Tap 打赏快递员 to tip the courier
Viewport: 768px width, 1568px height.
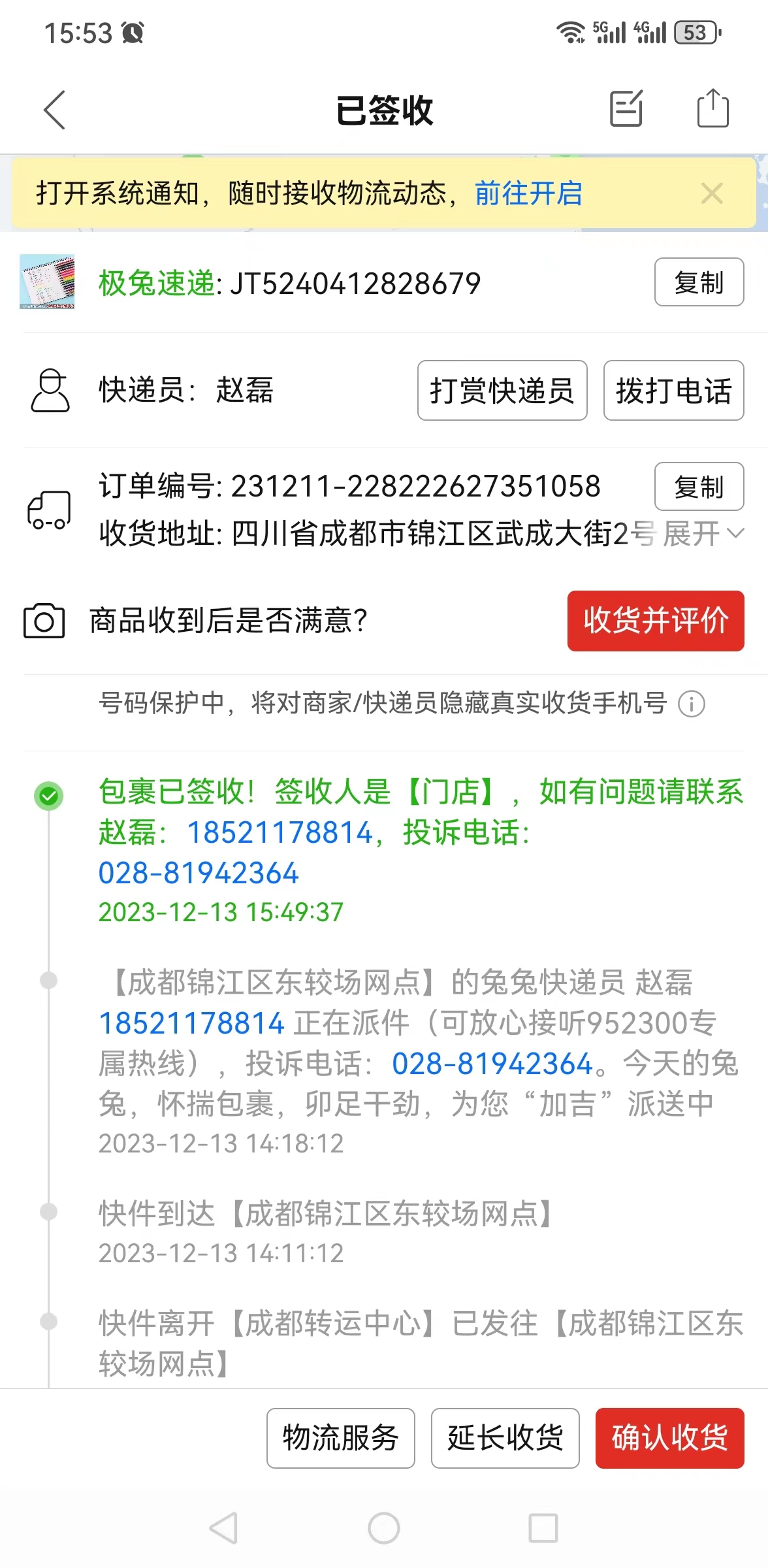coord(502,391)
